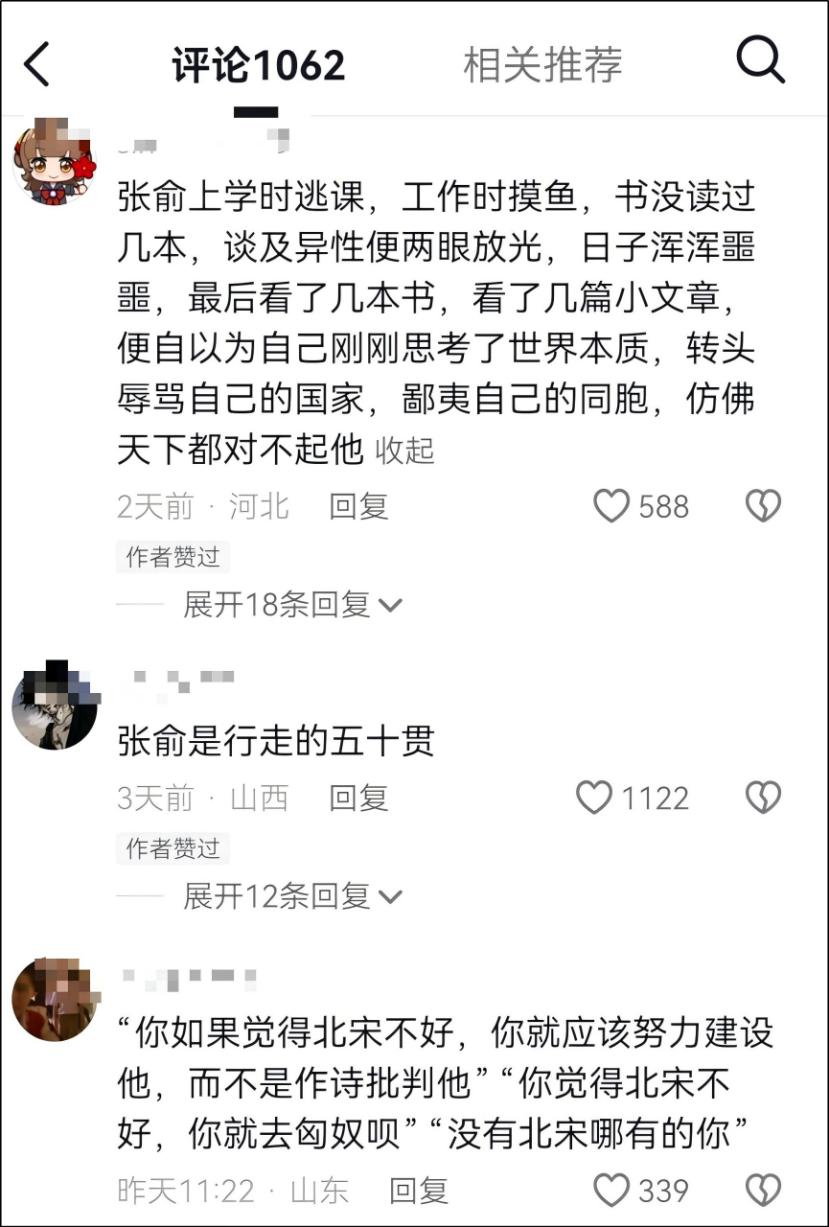Expand 展开12条回复

[x=292, y=896]
